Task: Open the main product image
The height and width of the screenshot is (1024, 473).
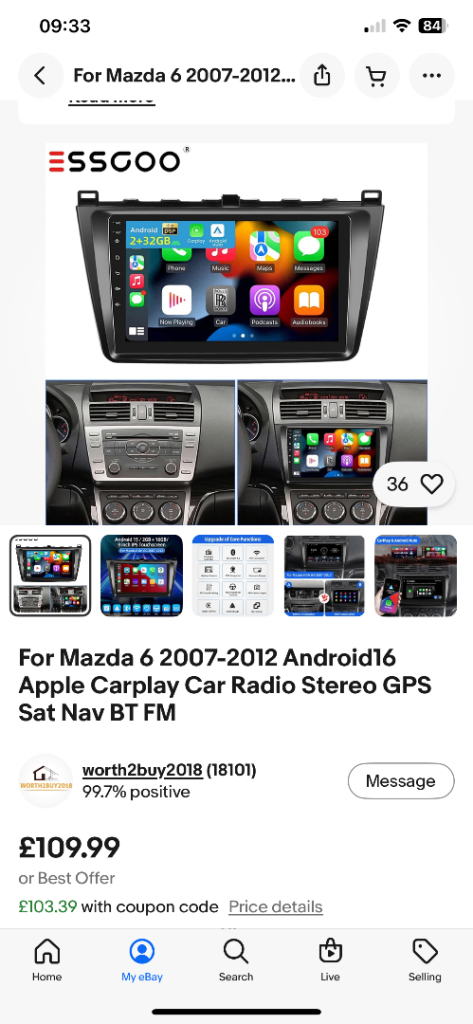Action: (x=236, y=334)
